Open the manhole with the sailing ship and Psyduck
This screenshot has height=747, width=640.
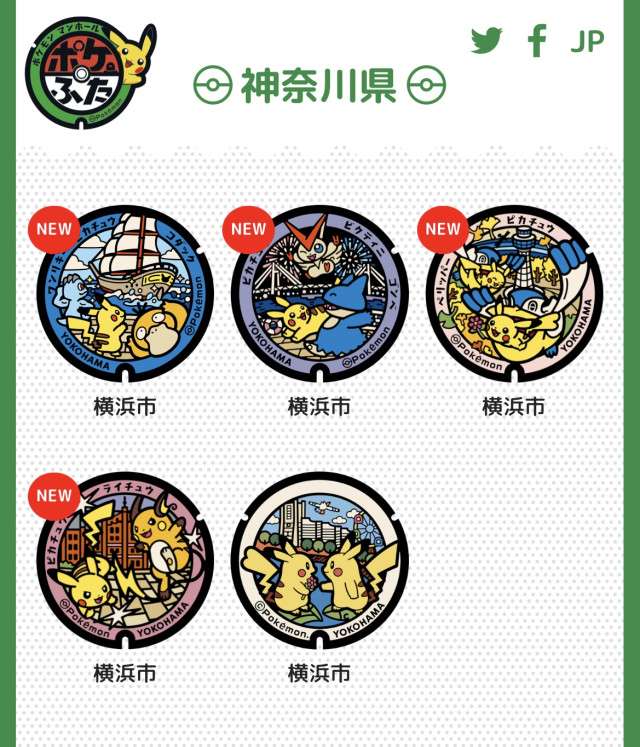[124, 294]
